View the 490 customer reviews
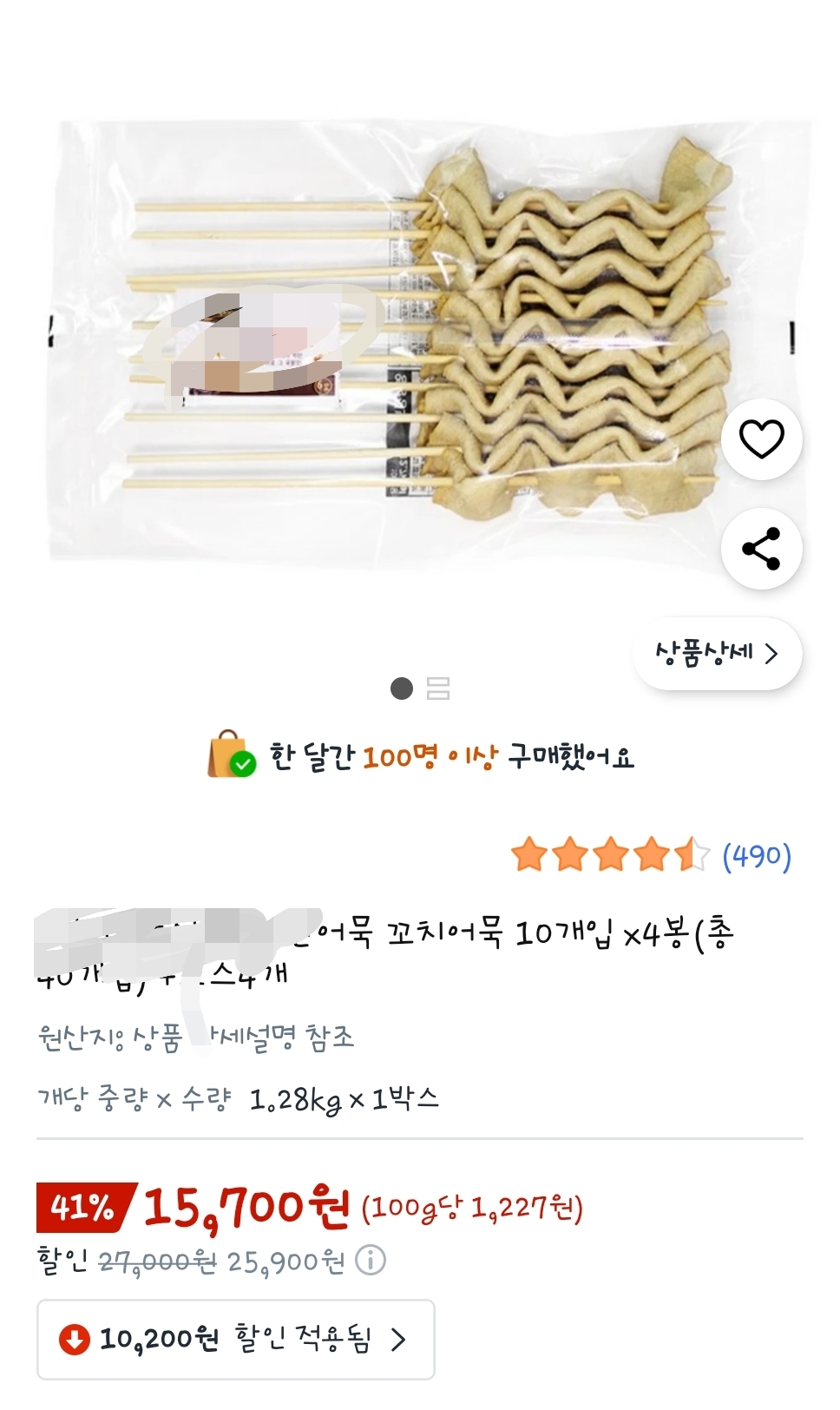The width and height of the screenshot is (840, 1410). click(756, 856)
